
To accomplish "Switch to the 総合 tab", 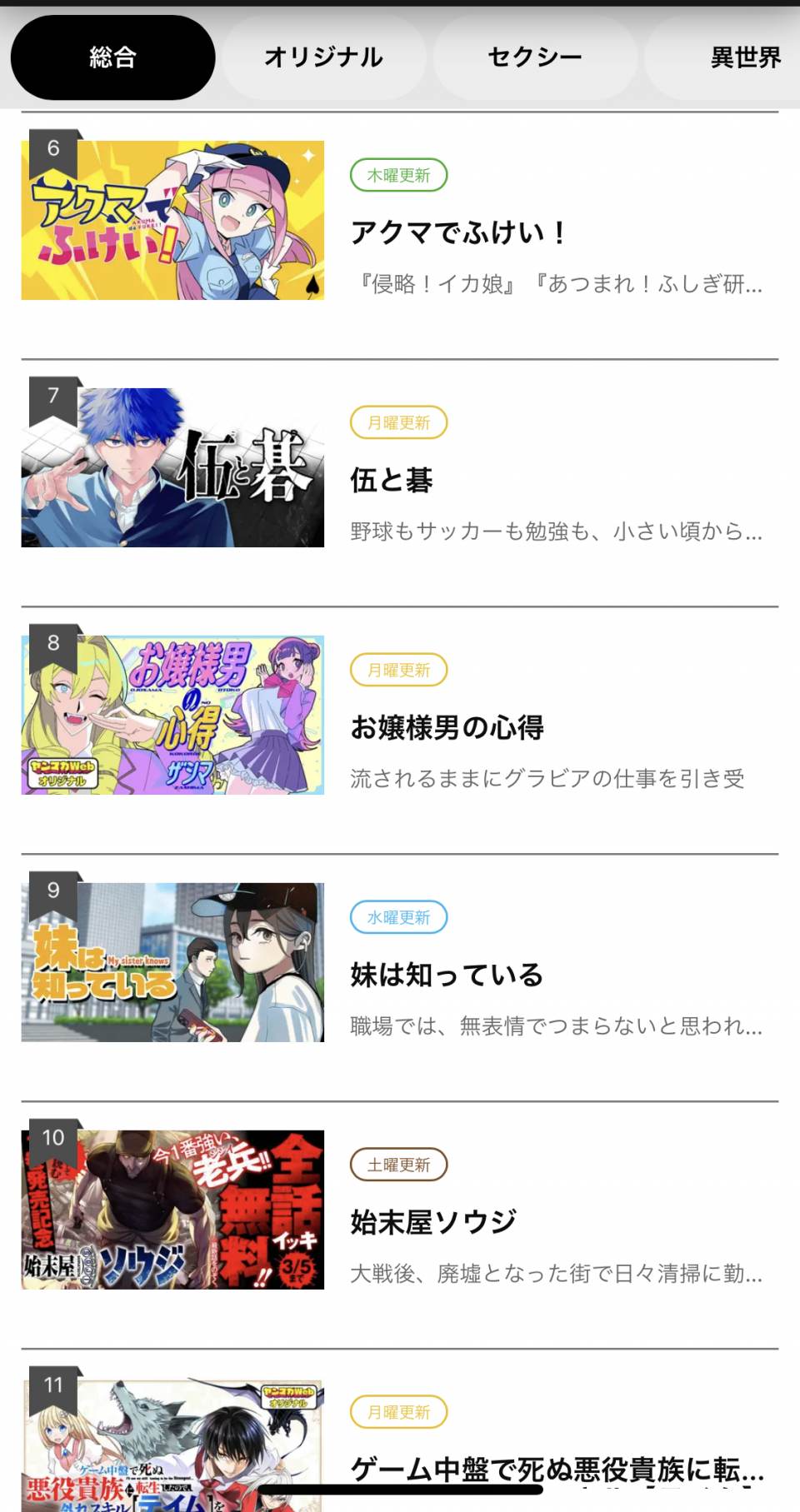I will point(112,57).
